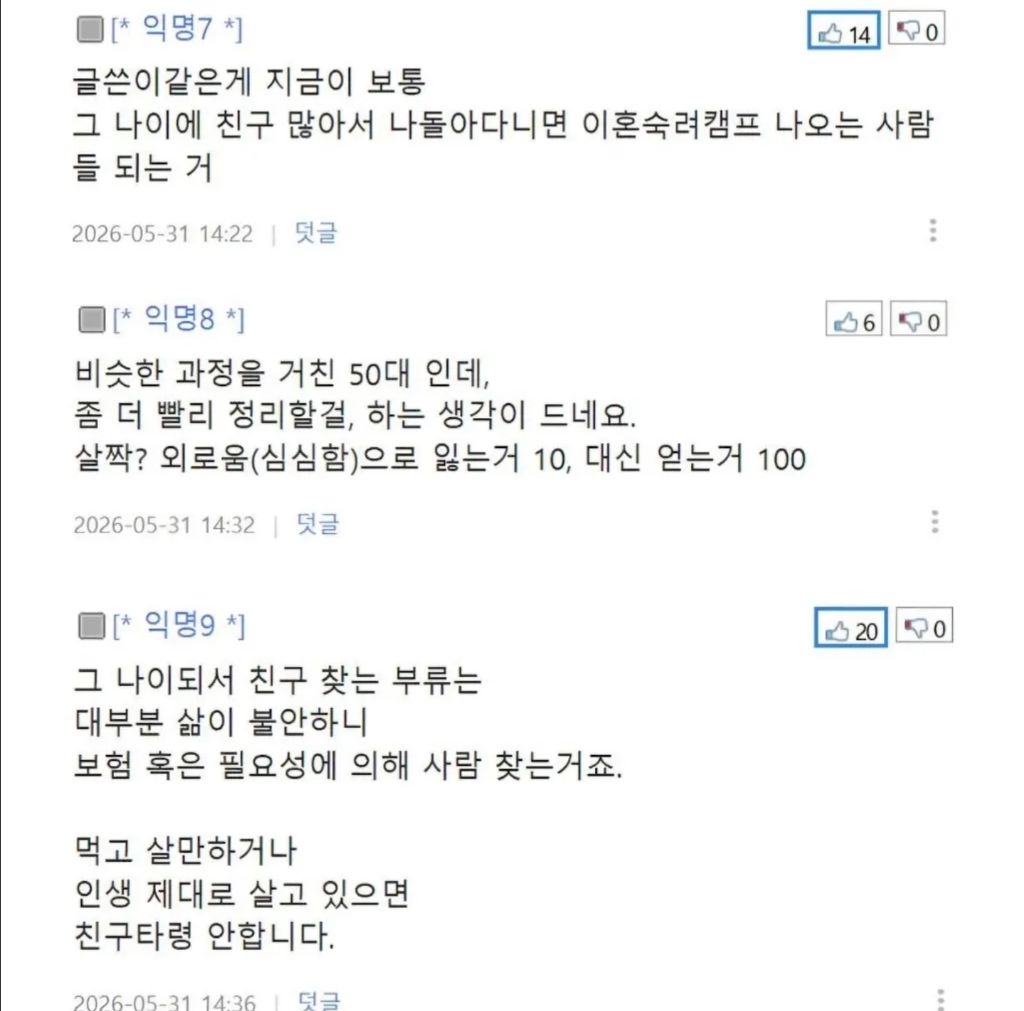Open the more options menu on 익명9's comment

tap(940, 1000)
